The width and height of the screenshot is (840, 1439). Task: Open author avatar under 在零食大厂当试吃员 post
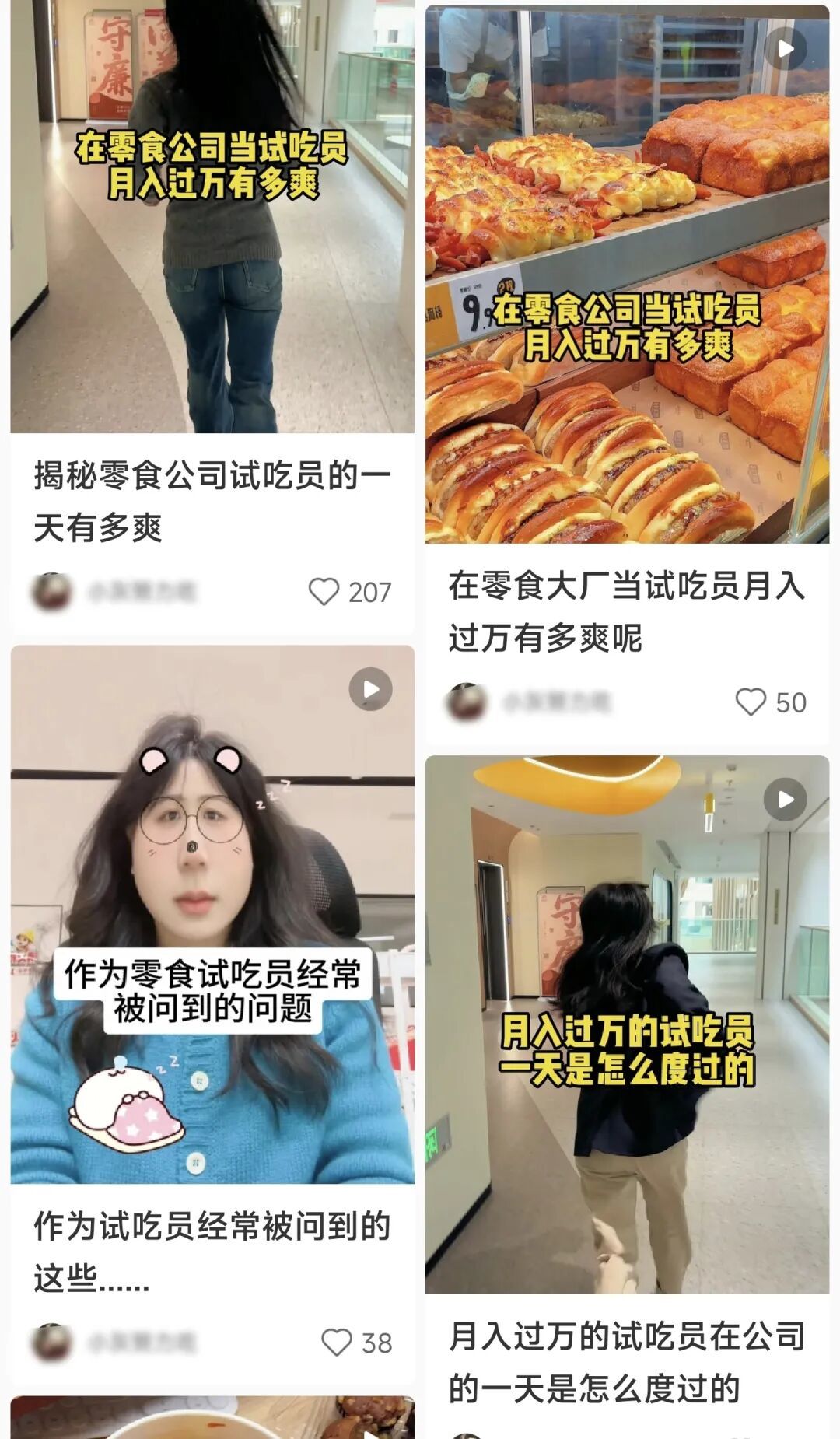(x=467, y=702)
